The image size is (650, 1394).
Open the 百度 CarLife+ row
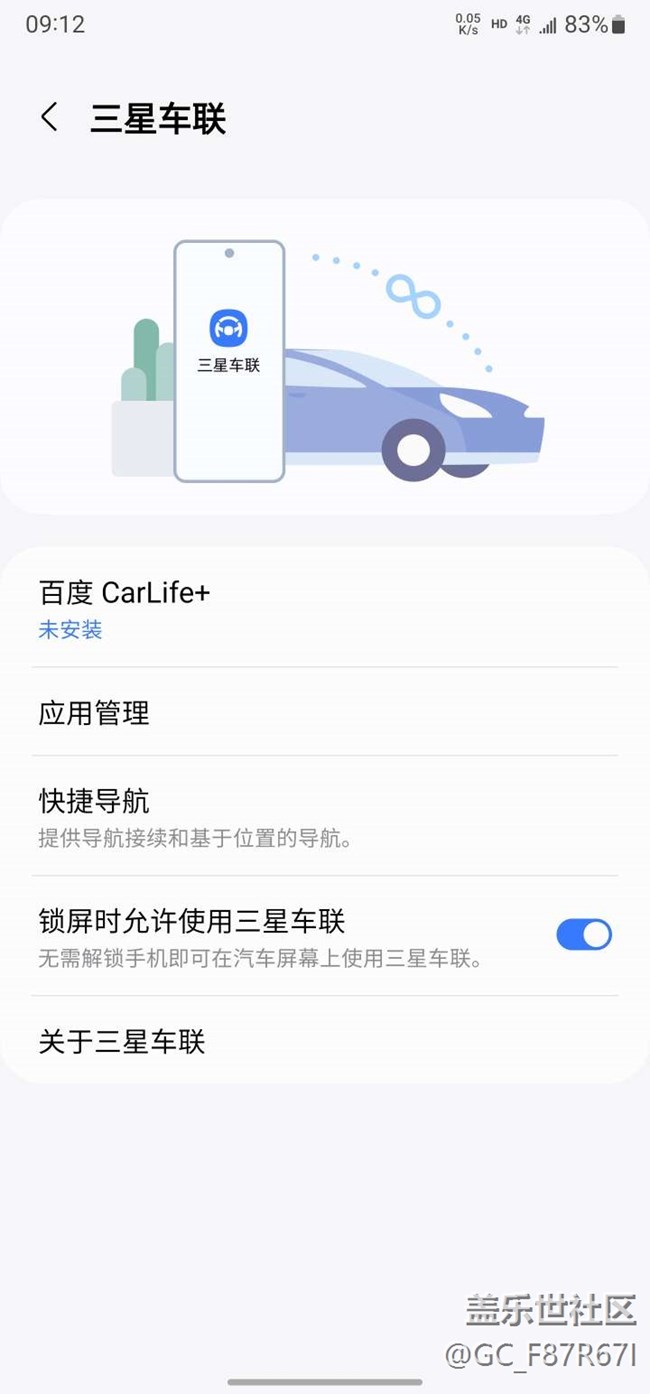324,608
